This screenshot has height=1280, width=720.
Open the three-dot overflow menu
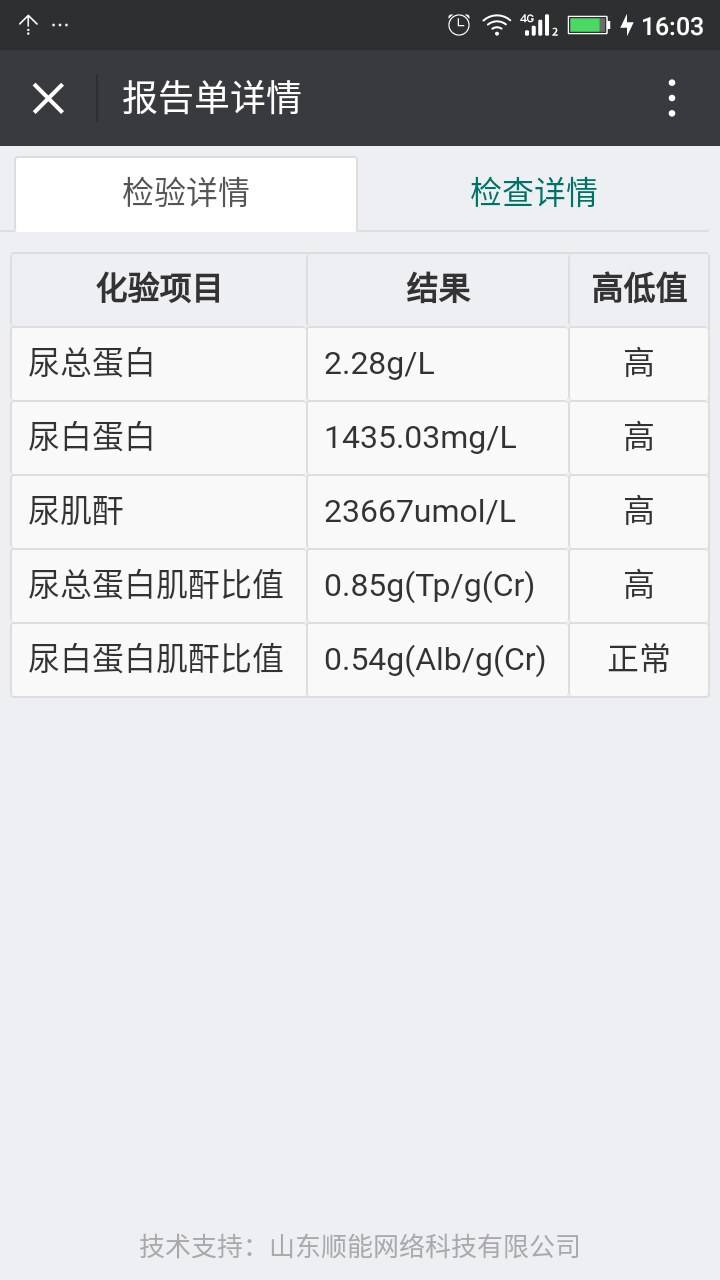[672, 99]
